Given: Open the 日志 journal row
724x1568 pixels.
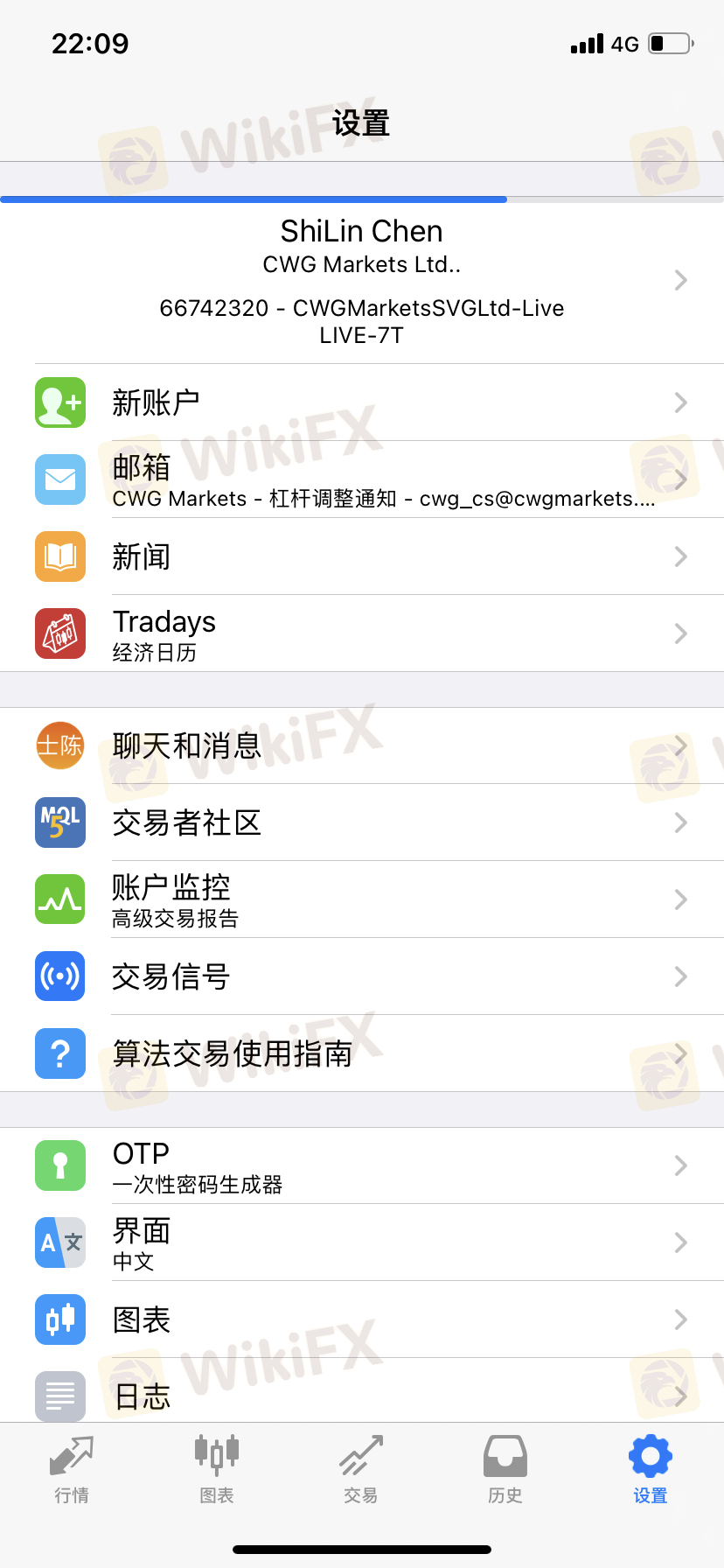Looking at the screenshot, I should 362,1395.
